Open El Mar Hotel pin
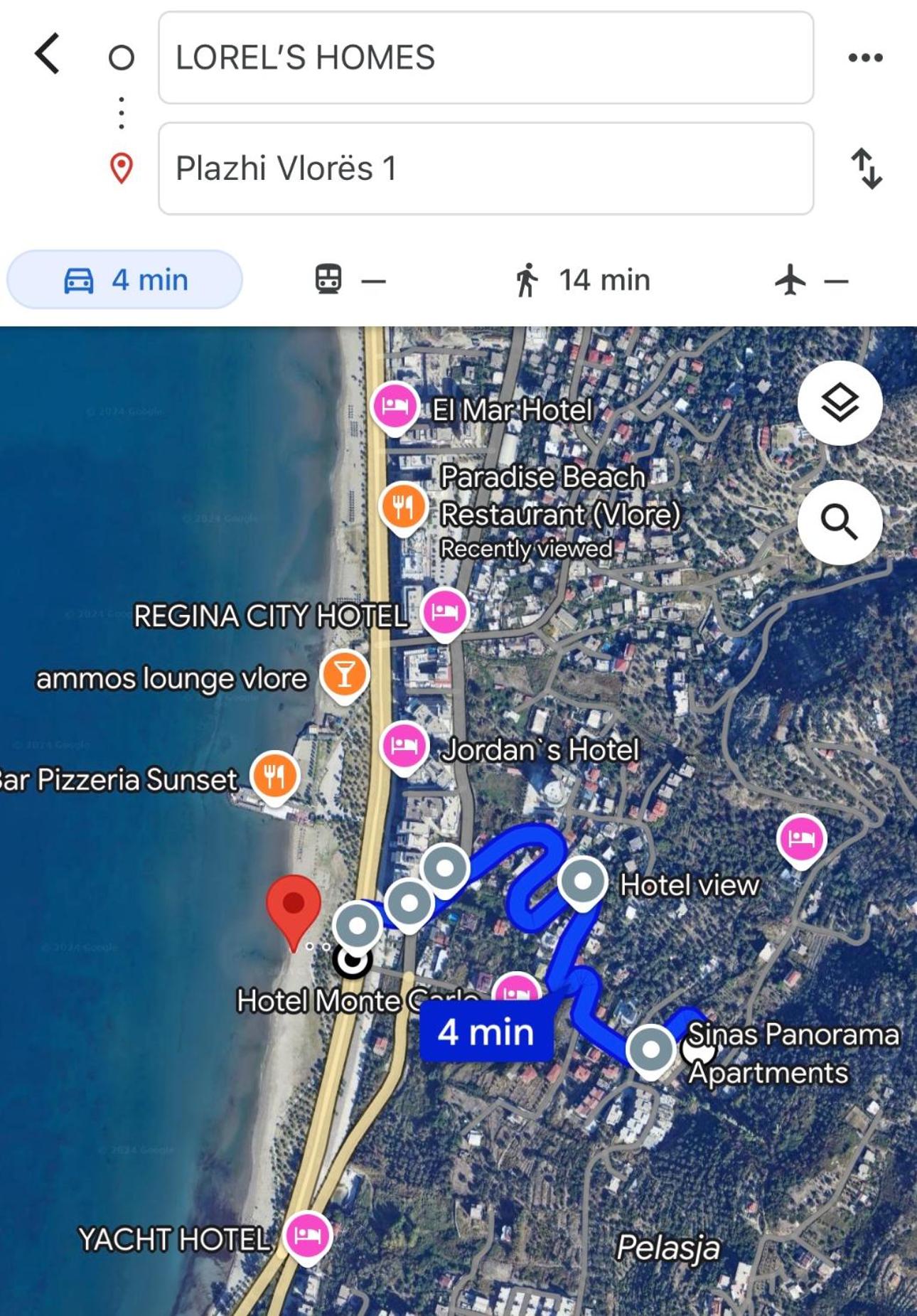917x1316 pixels. (395, 407)
